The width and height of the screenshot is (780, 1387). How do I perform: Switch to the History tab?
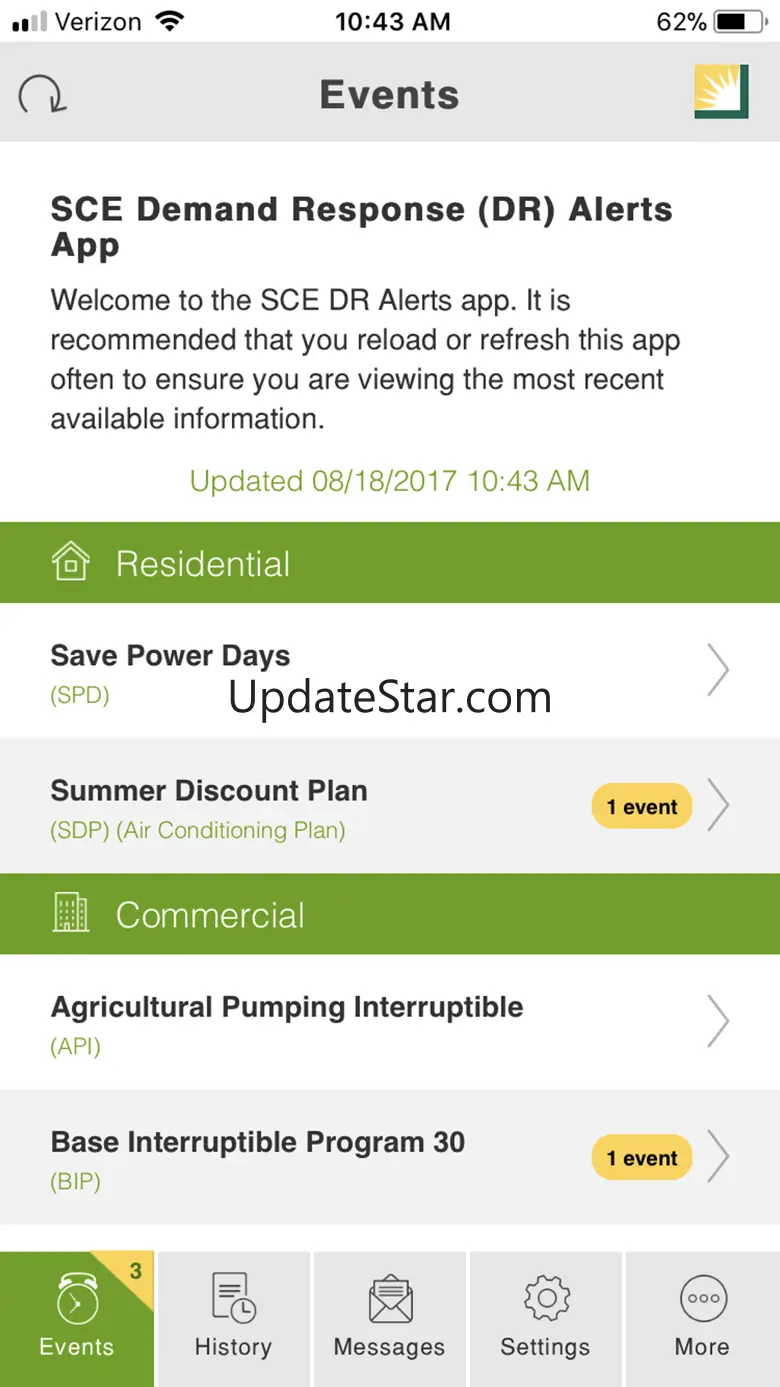coord(233,1318)
